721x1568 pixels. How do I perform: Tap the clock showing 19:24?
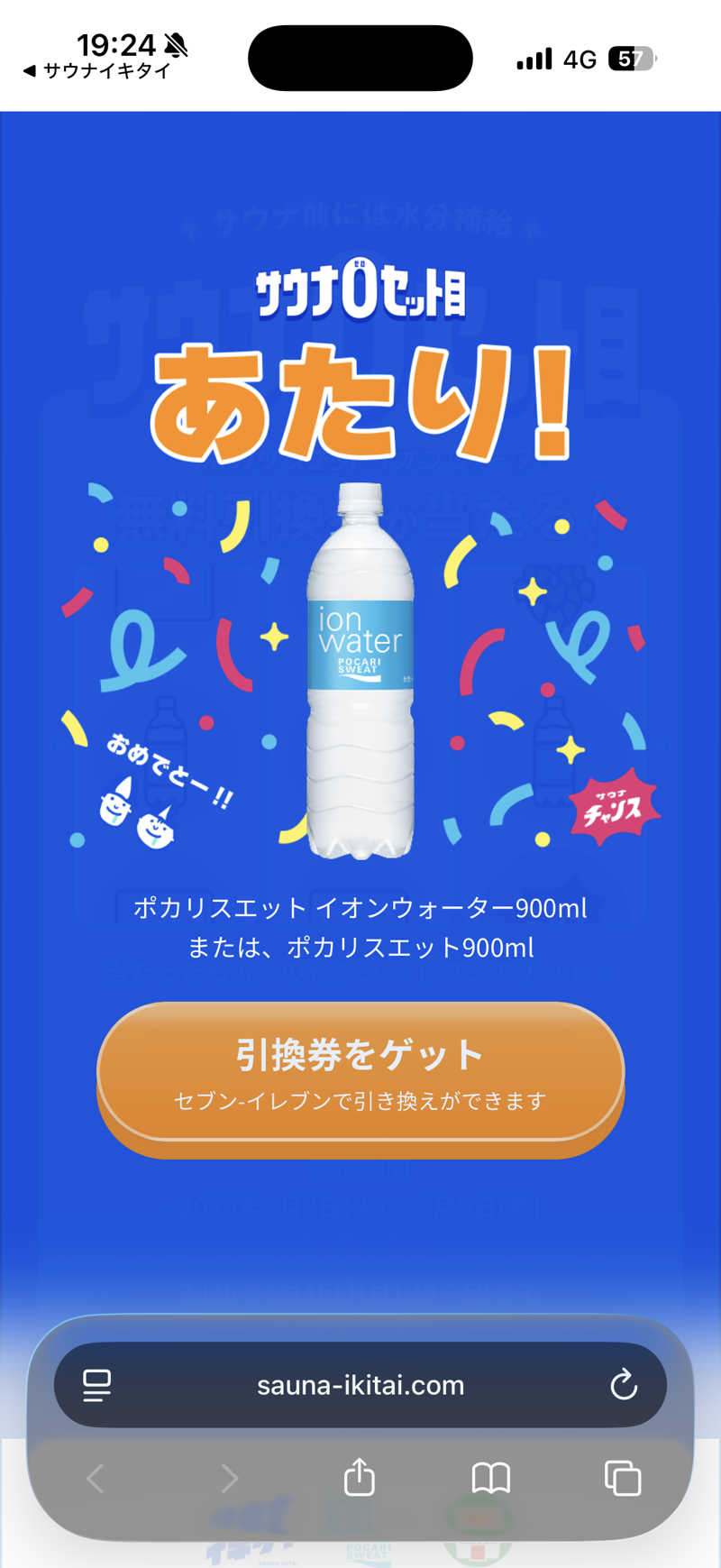click(x=115, y=43)
